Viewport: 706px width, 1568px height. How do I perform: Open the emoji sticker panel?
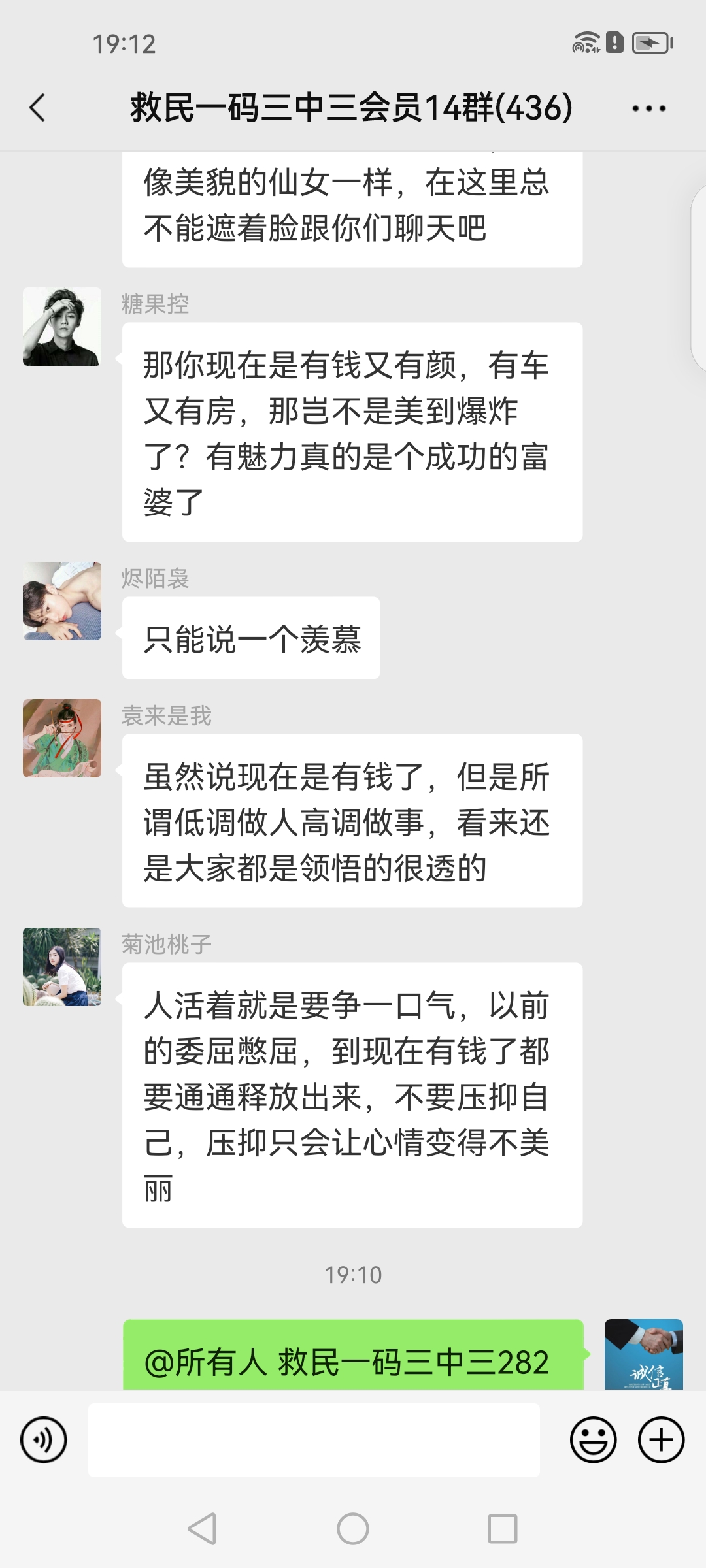click(593, 1440)
